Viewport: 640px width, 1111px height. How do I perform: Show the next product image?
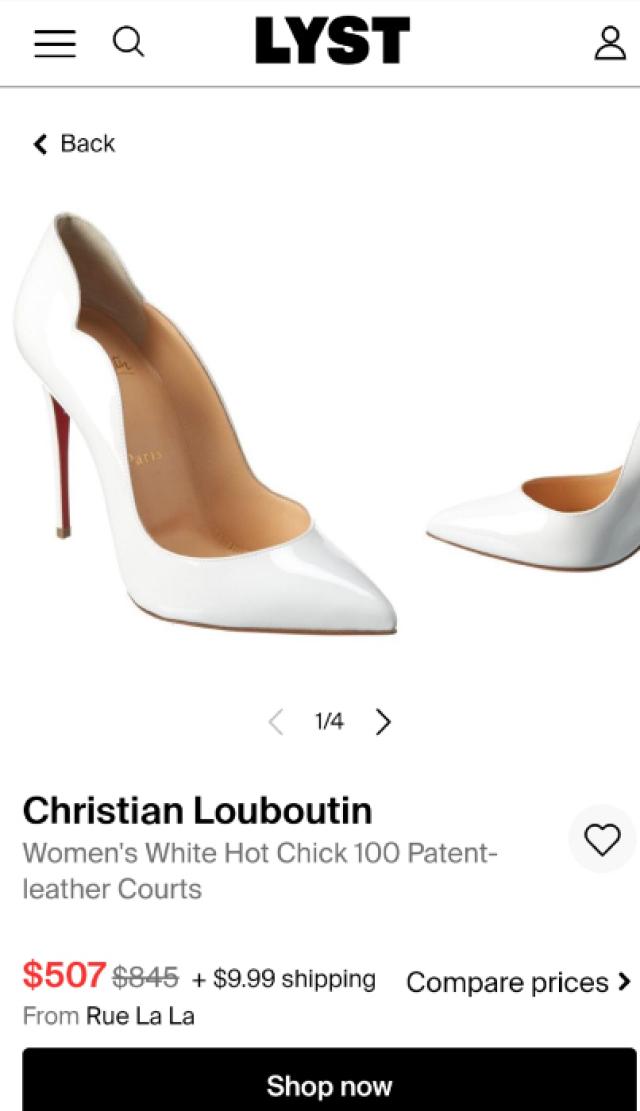click(383, 722)
